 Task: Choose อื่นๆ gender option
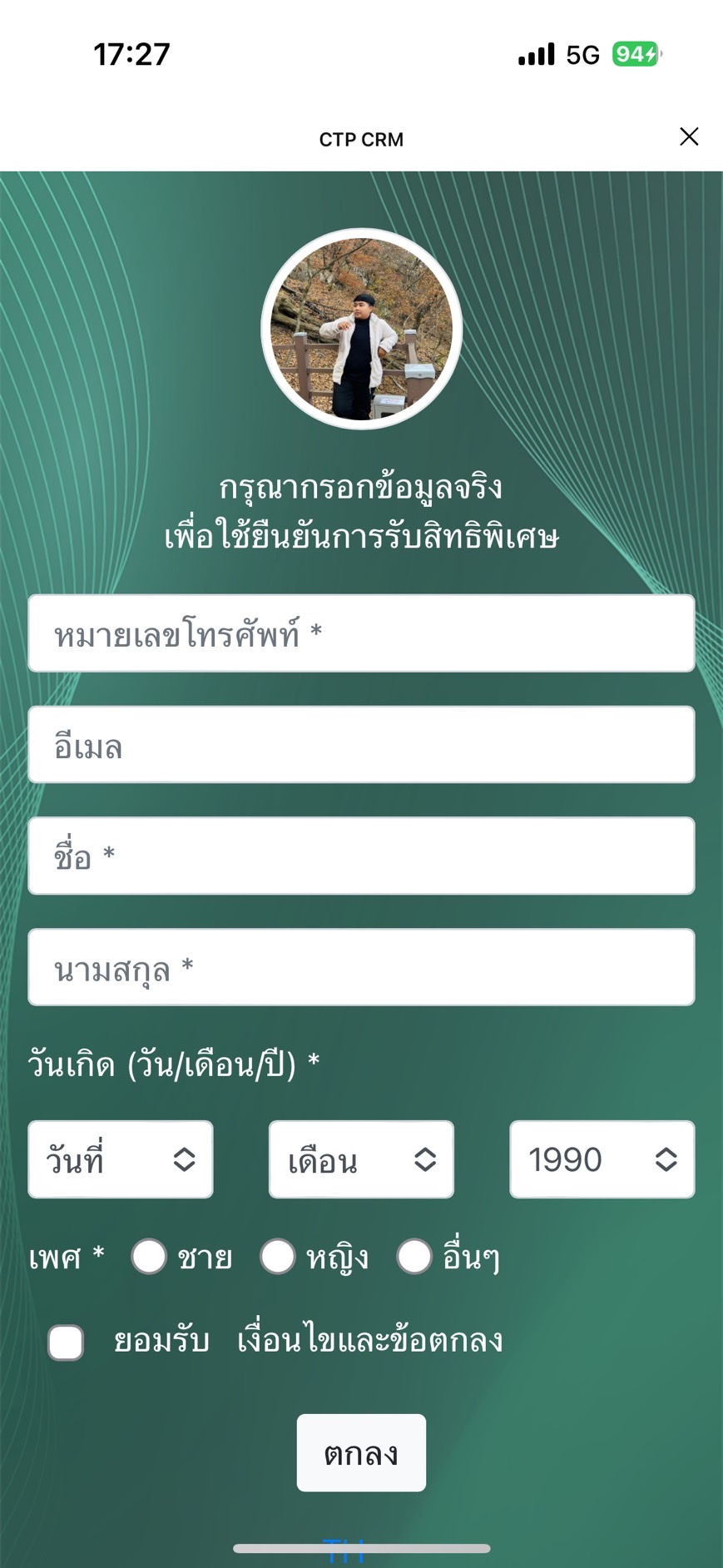[414, 1257]
